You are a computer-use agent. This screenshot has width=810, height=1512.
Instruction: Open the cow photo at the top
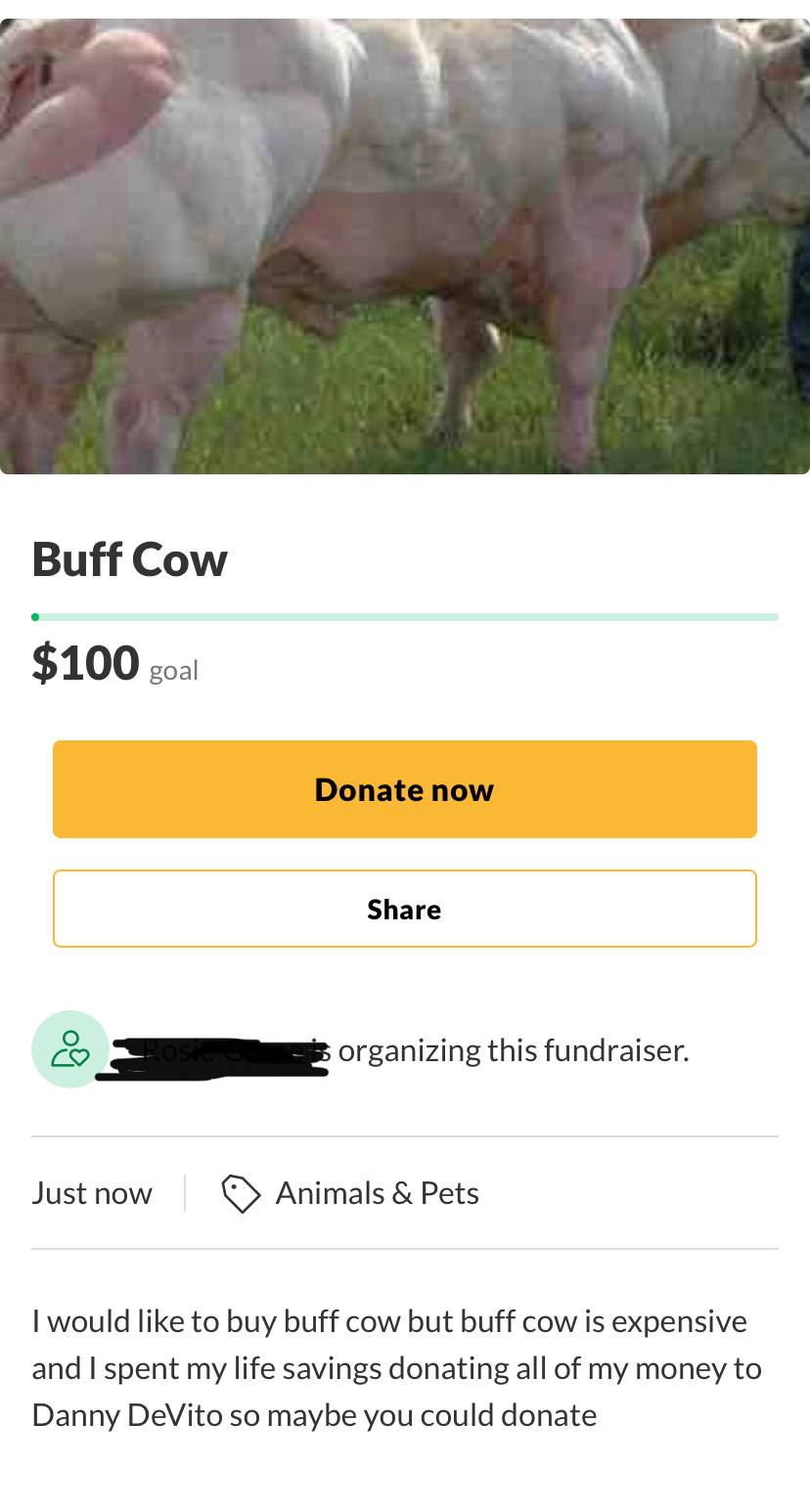click(404, 240)
